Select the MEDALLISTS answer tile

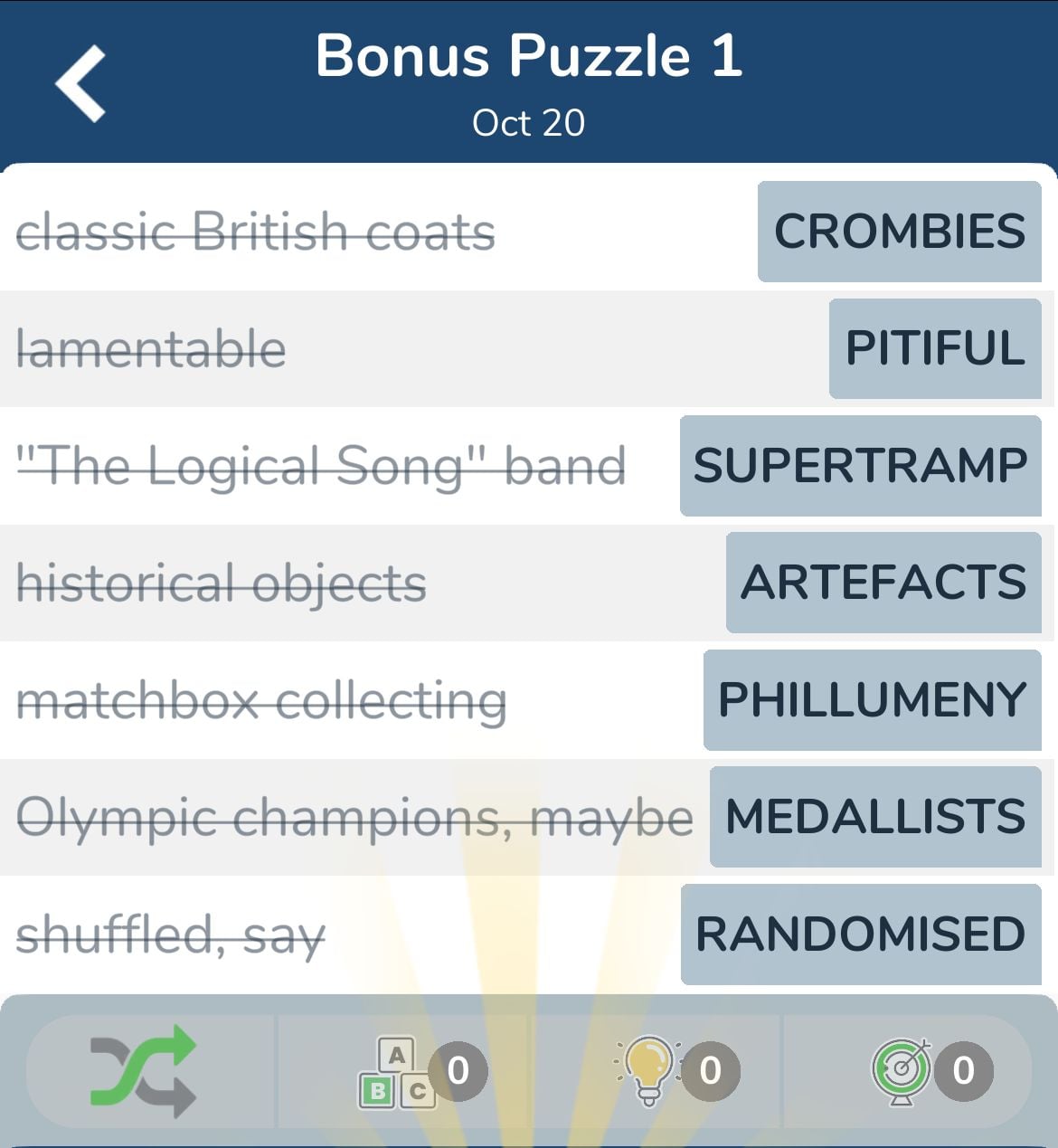pyautogui.click(x=875, y=817)
